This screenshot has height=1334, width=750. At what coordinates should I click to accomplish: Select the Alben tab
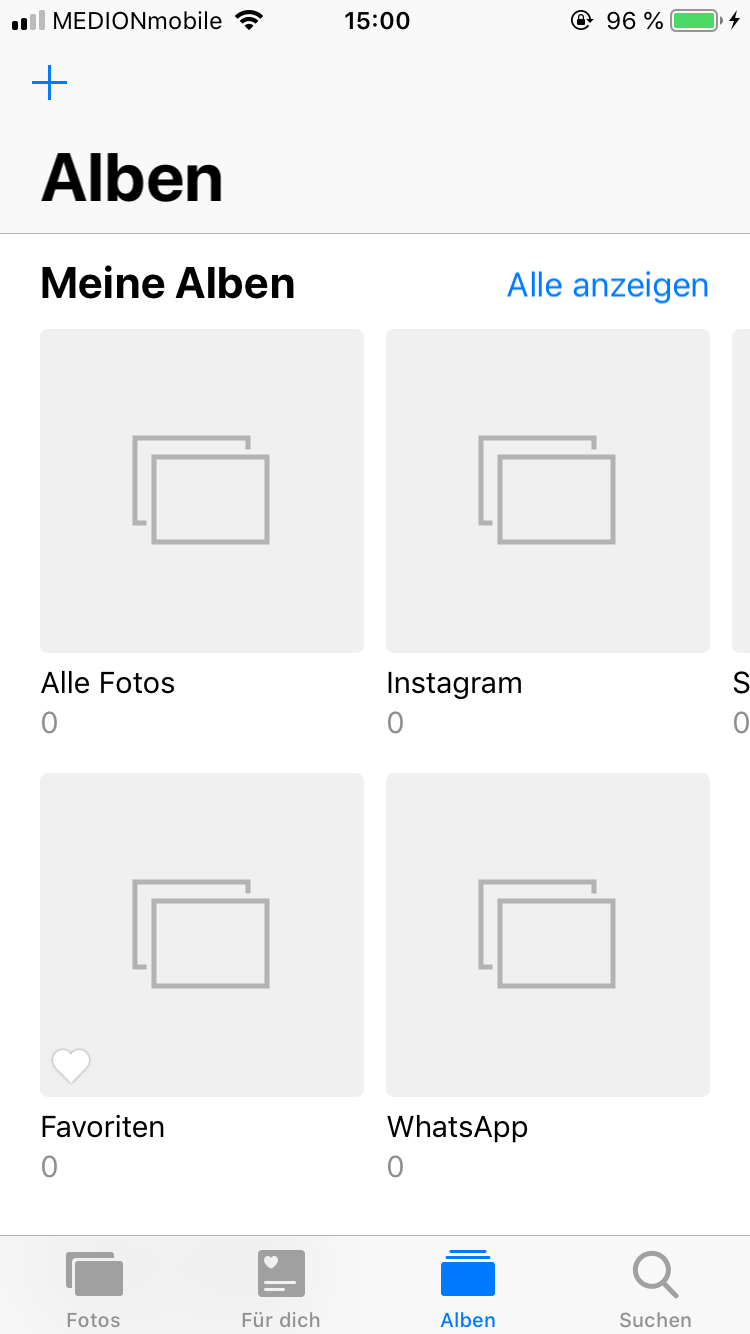[468, 1288]
